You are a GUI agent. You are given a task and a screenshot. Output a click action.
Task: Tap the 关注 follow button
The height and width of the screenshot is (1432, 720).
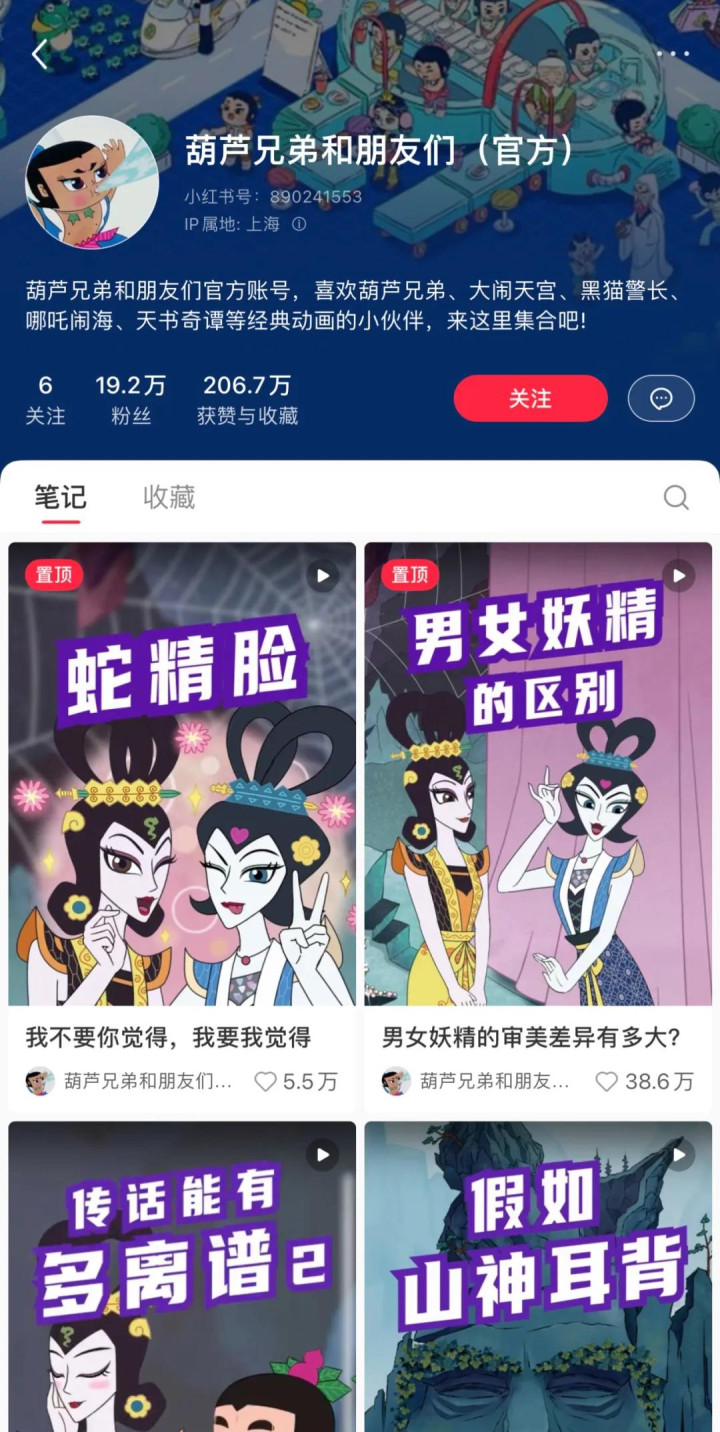click(530, 399)
